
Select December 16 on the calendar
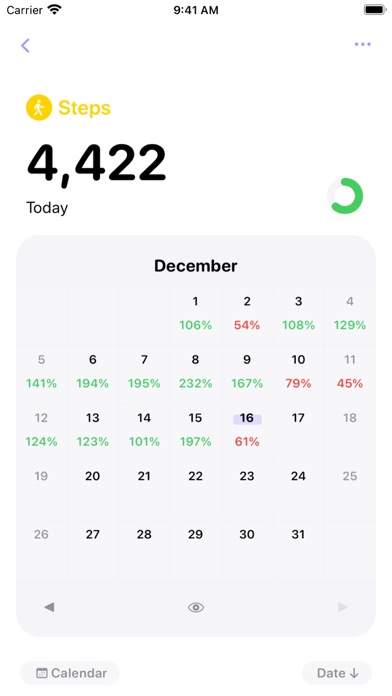pyautogui.click(x=247, y=429)
